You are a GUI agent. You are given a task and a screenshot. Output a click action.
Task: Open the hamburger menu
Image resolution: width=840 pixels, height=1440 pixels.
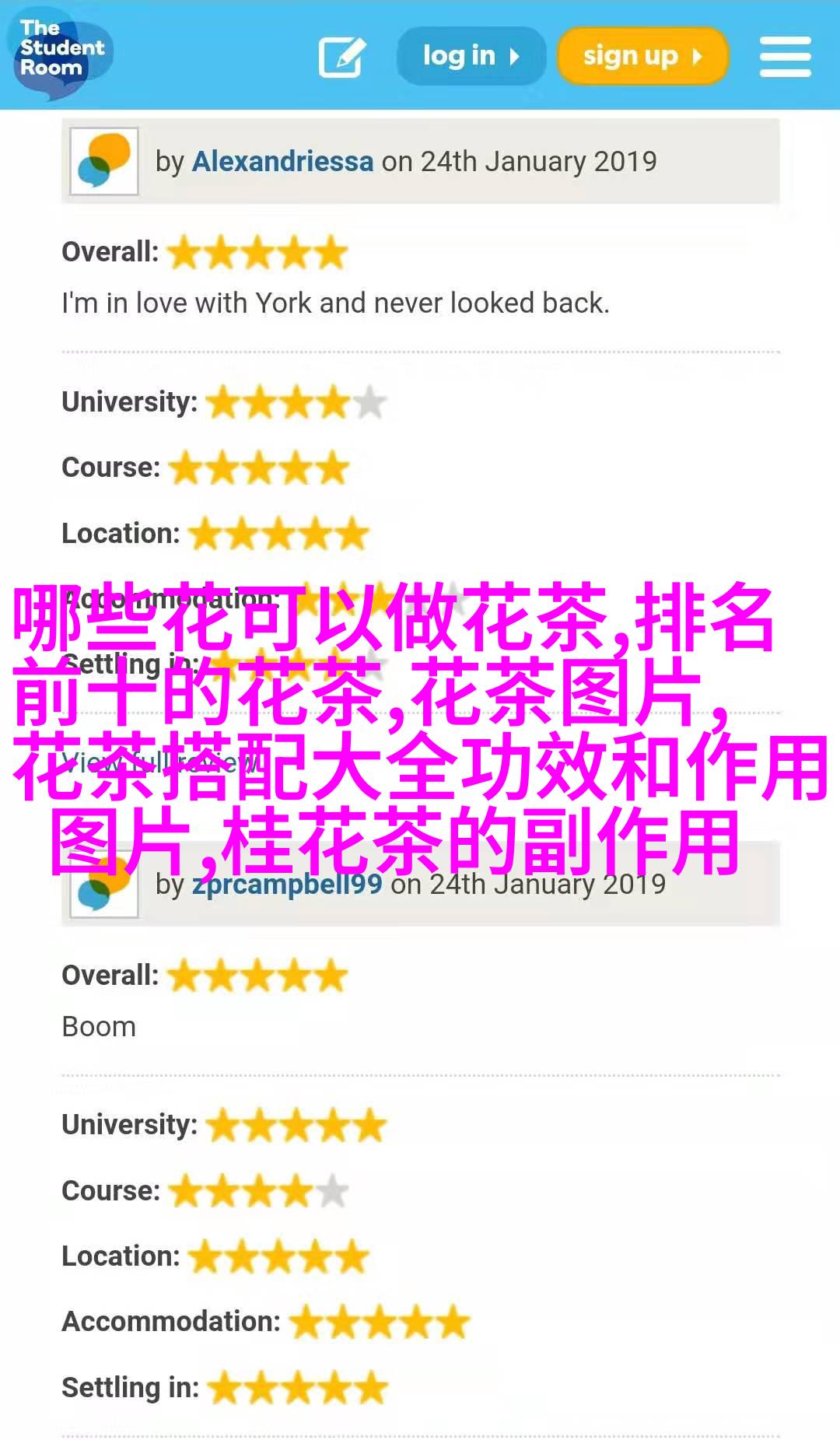coord(785,57)
